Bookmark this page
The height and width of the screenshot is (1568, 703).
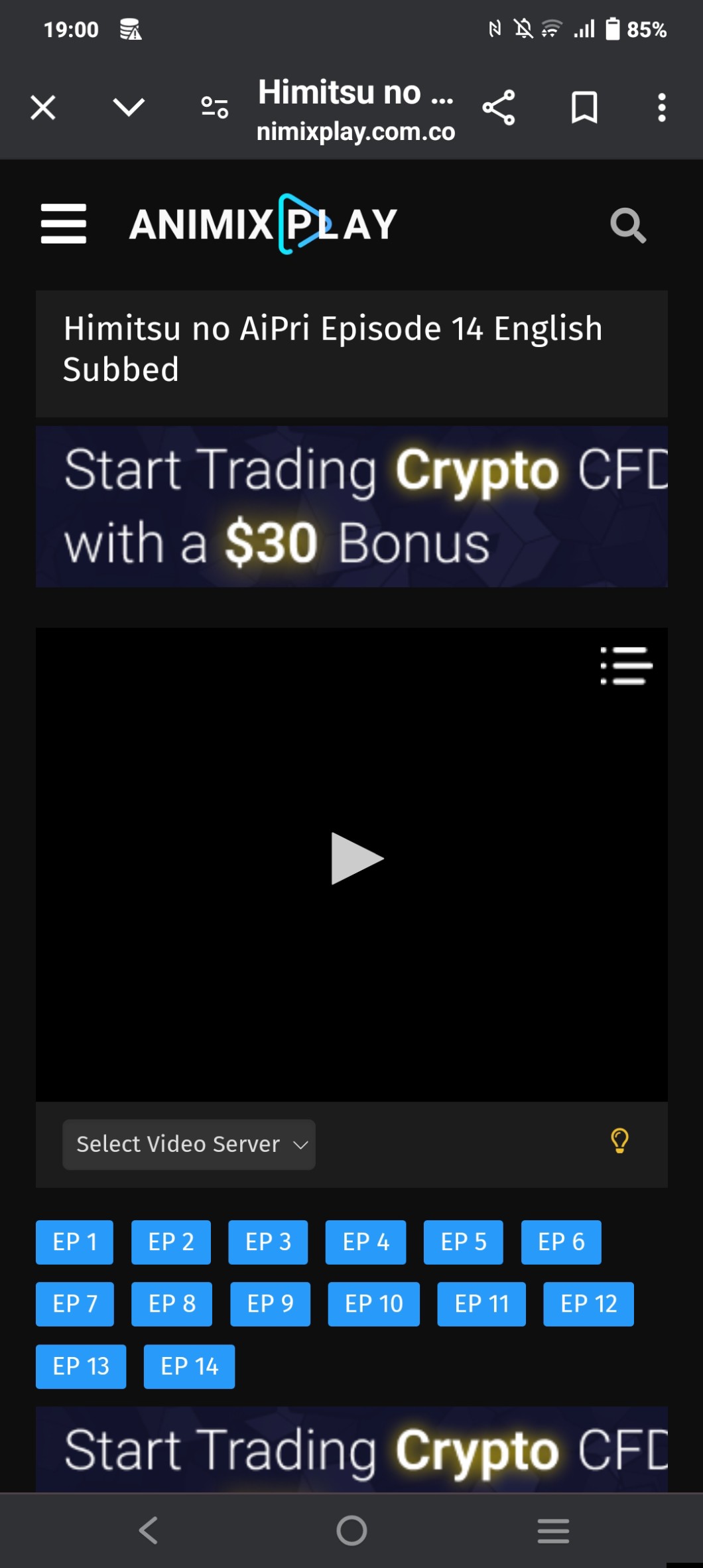pyautogui.click(x=584, y=107)
